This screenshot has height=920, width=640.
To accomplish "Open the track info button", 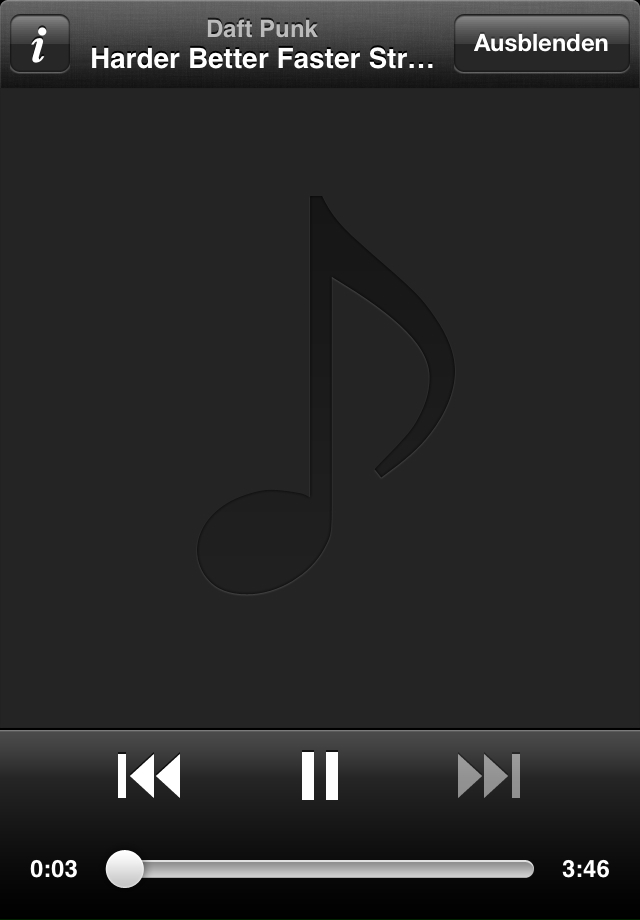I will pos(40,44).
